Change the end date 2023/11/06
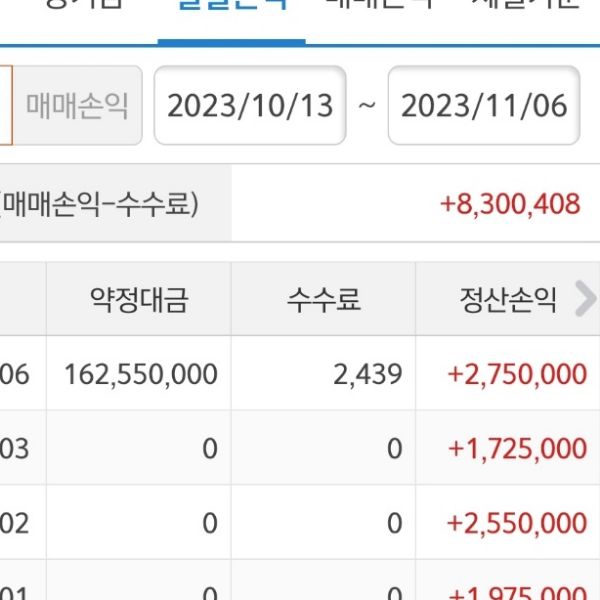The image size is (600, 600). pos(484,106)
